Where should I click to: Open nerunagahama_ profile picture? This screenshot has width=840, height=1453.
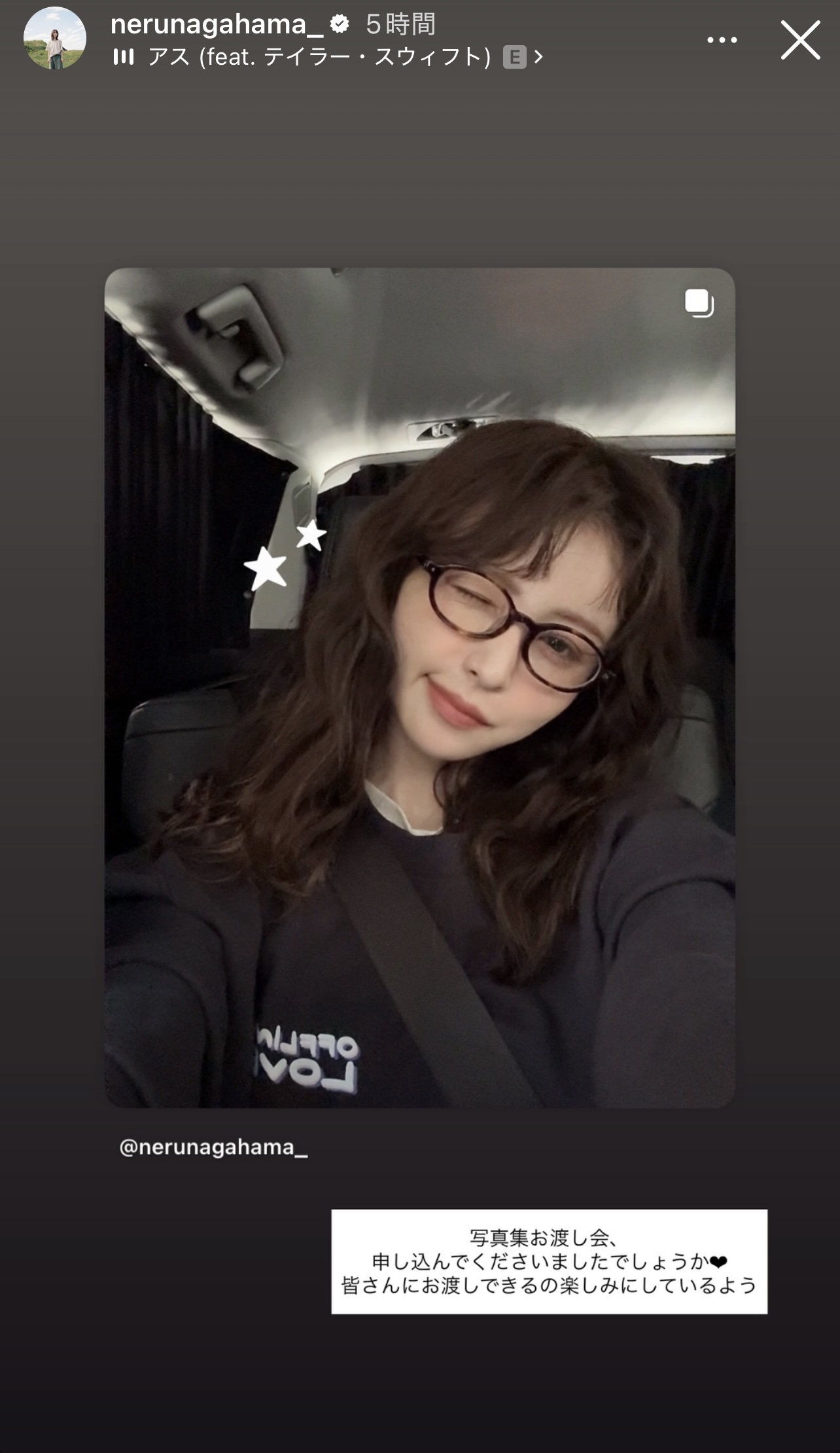click(55, 38)
